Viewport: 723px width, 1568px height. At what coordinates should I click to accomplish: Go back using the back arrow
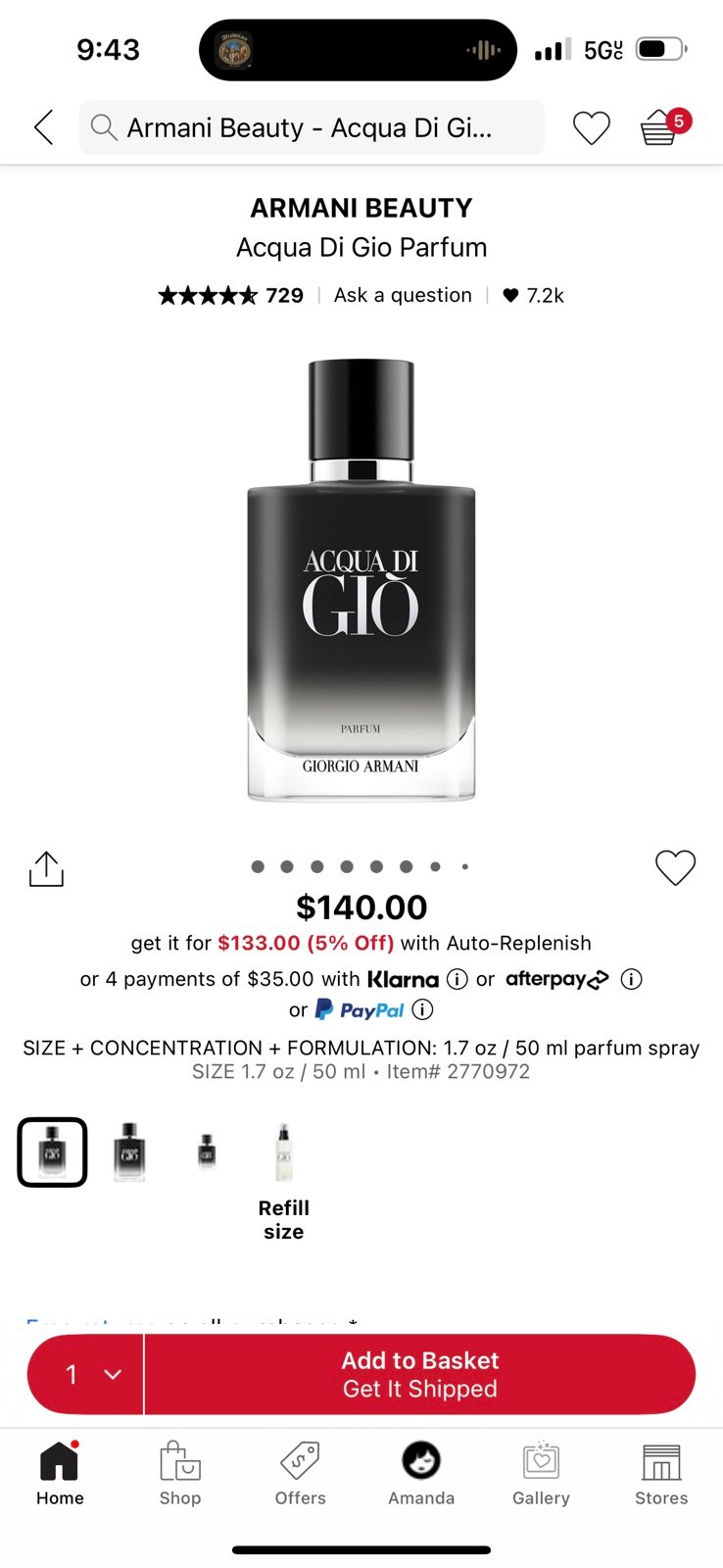point(44,127)
